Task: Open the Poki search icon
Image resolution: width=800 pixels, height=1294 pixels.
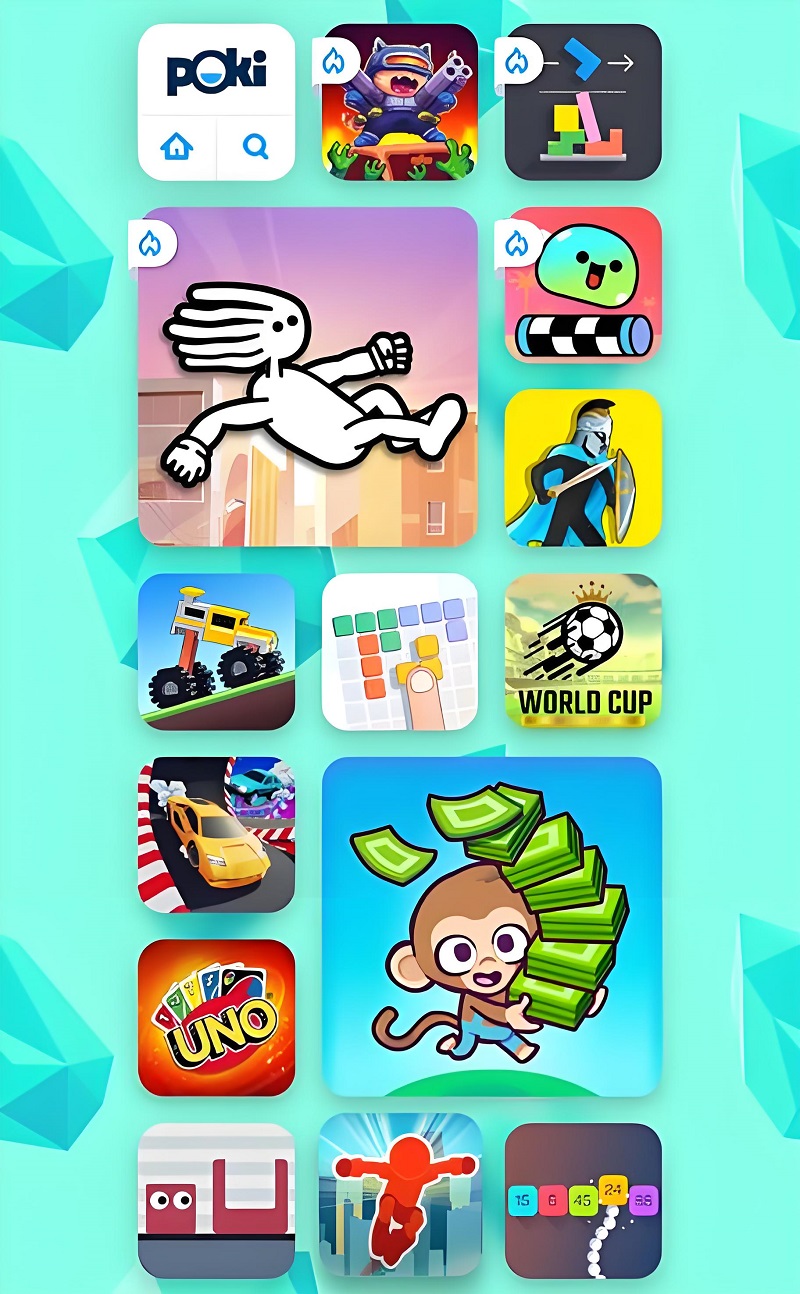Action: (x=256, y=148)
